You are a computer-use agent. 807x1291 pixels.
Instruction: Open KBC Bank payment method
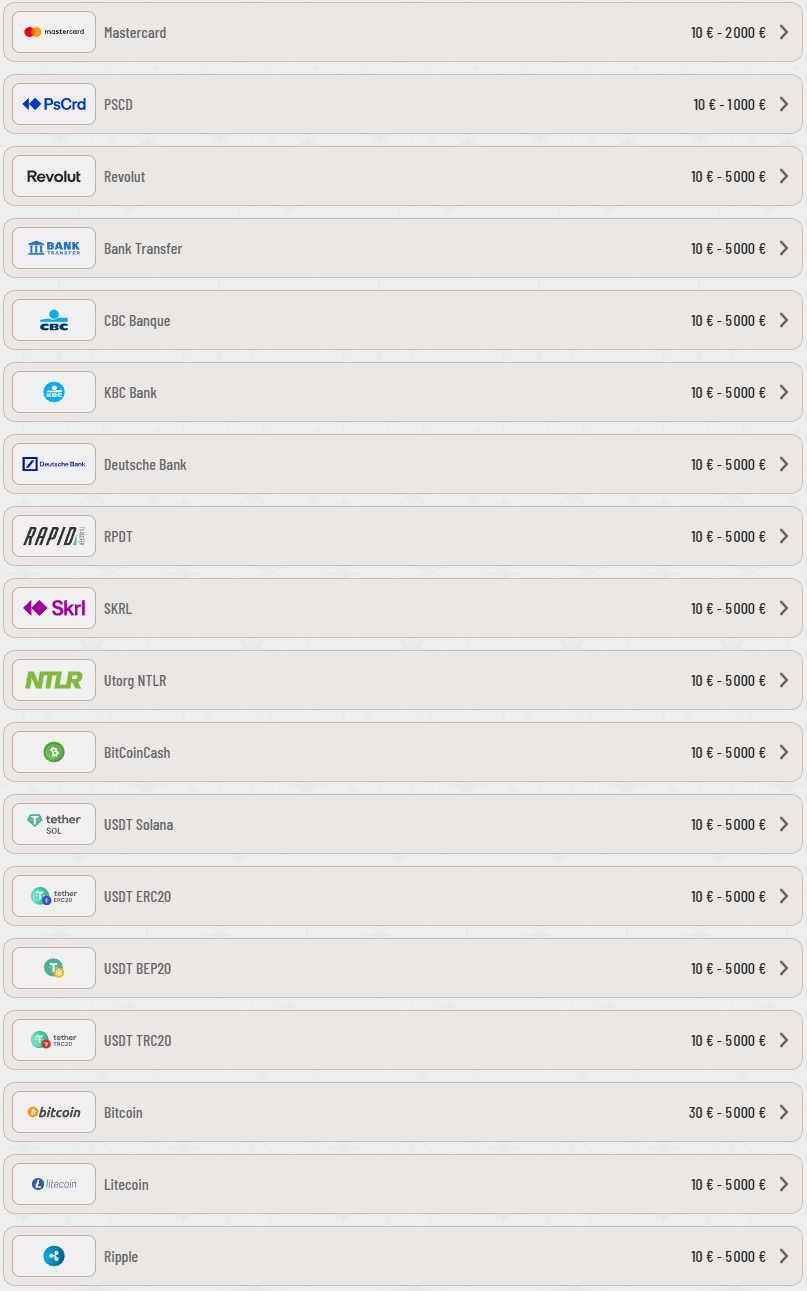403,392
